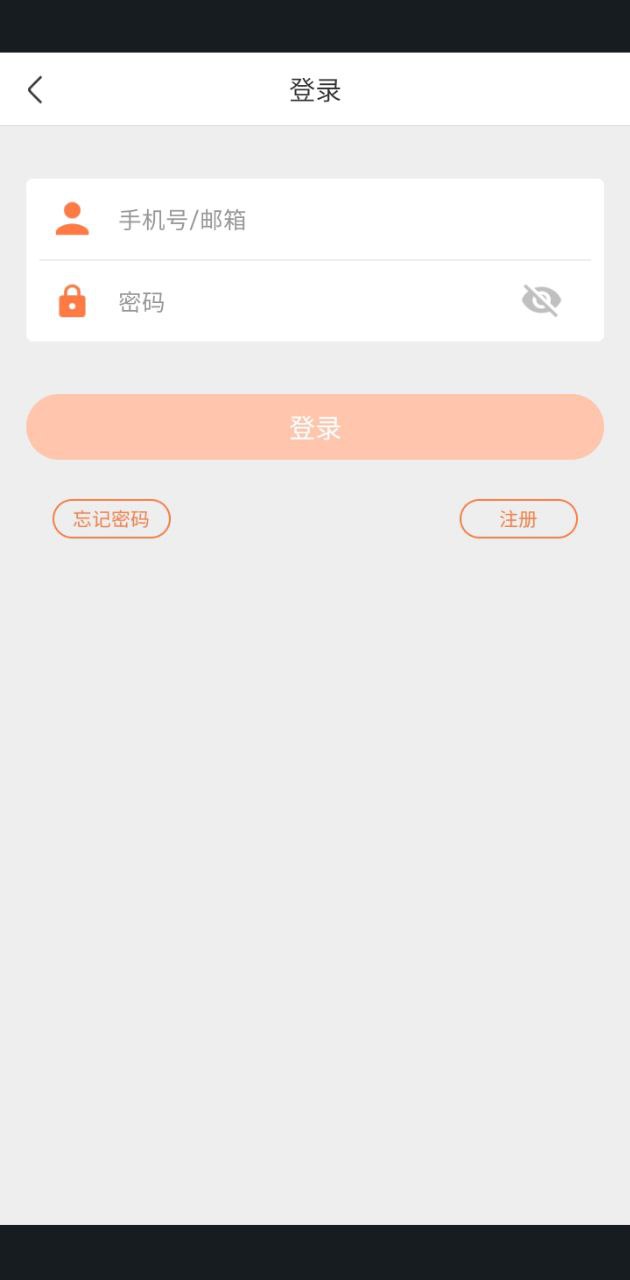Viewport: 630px width, 1280px height.
Task: Go back using the top-left arrow
Action: pyautogui.click(x=35, y=90)
